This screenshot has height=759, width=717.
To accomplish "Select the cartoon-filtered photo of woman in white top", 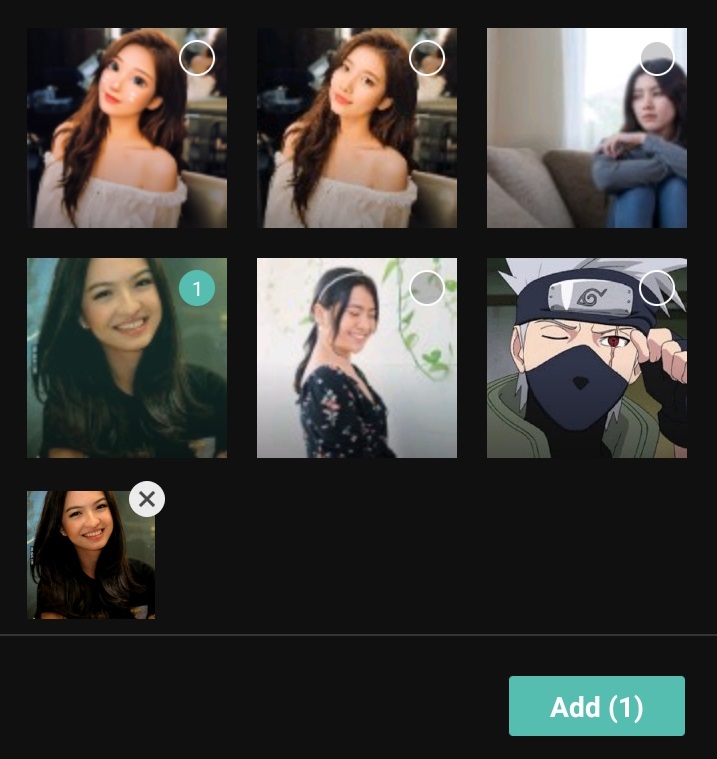I will pyautogui.click(x=197, y=59).
